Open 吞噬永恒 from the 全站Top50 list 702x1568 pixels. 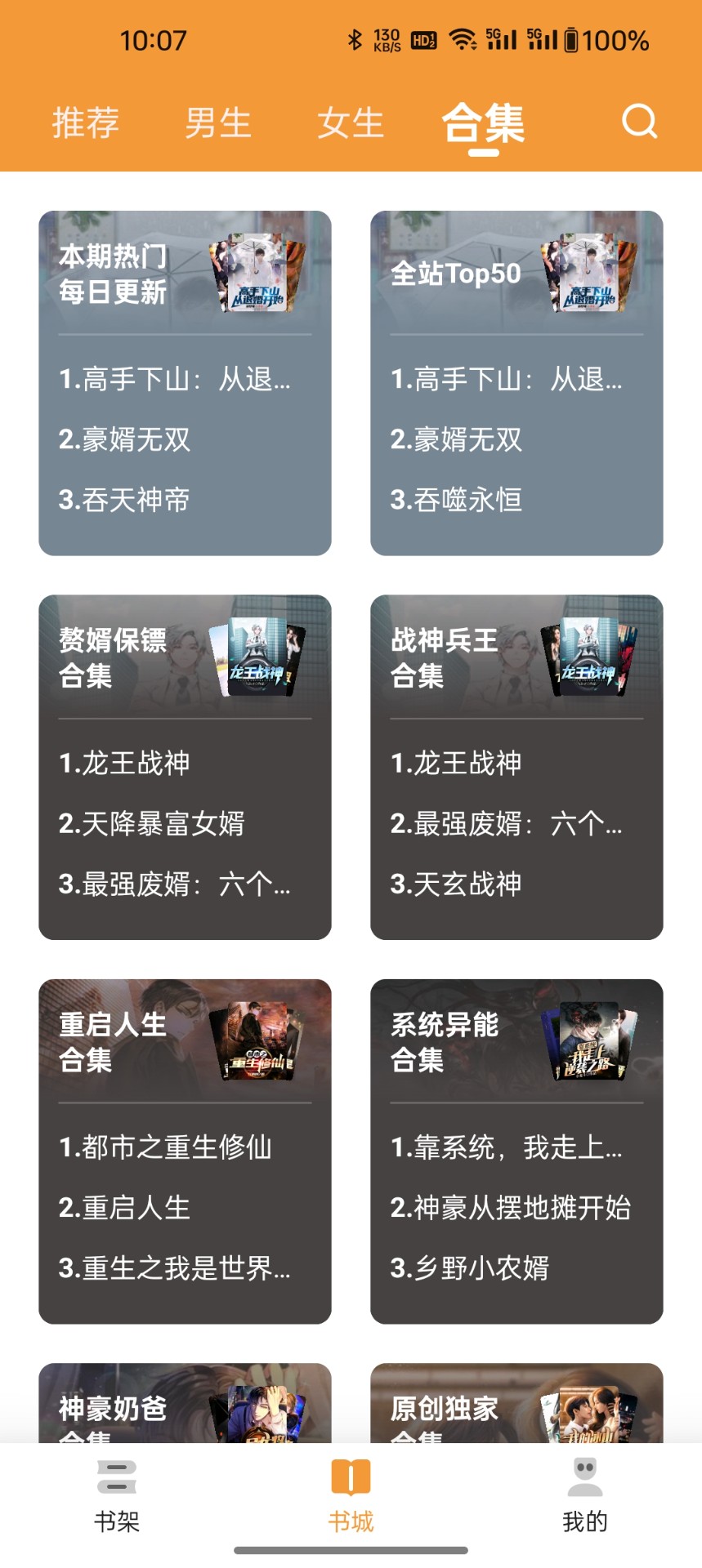click(456, 500)
